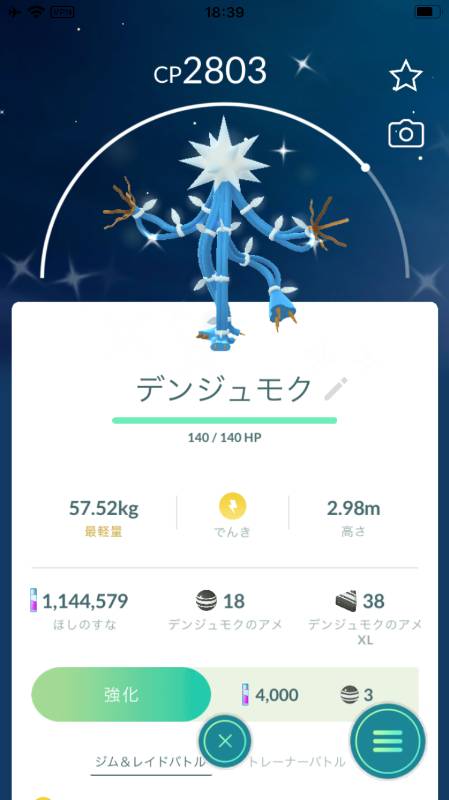Open the AR camera icon
The width and height of the screenshot is (449, 800).
[406, 134]
